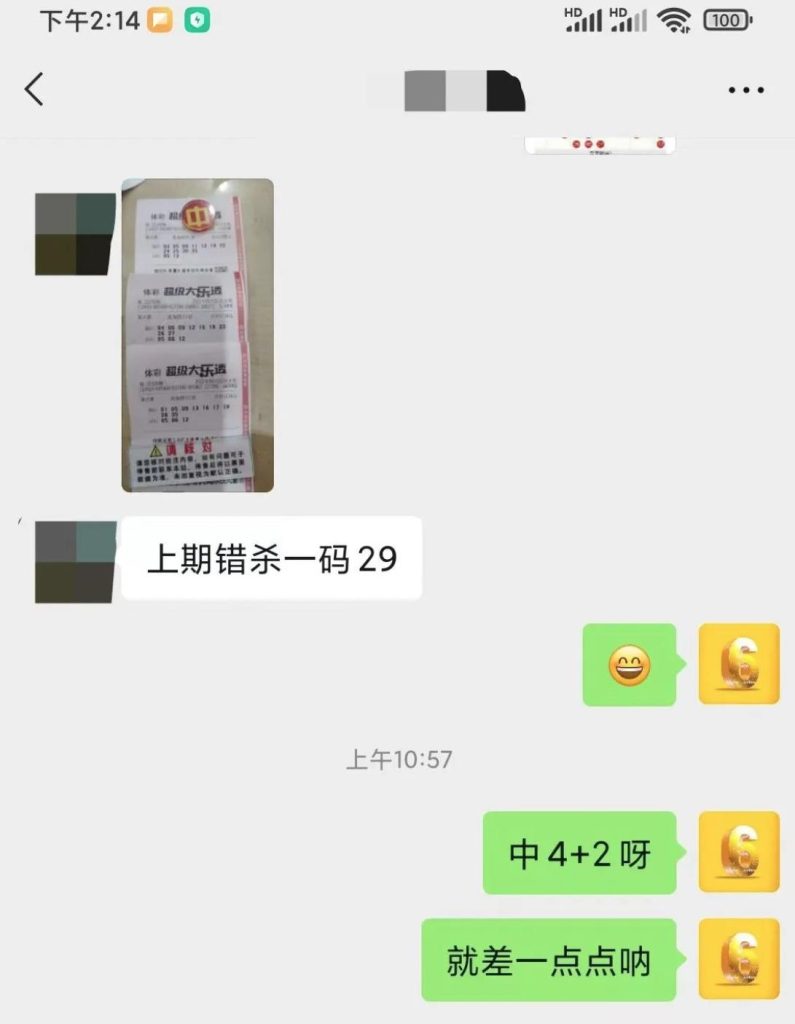
Task: Tap sender avatar next to 中4+2呀
Action: pyautogui.click(x=738, y=852)
